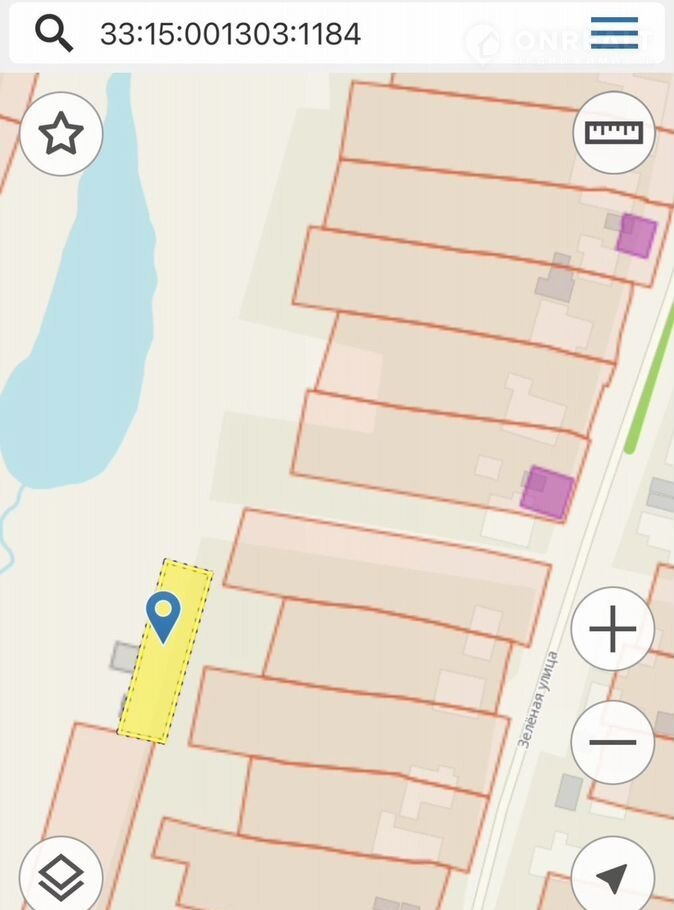Open the ruler measurement tool
This screenshot has width=674, height=910.
613,133
